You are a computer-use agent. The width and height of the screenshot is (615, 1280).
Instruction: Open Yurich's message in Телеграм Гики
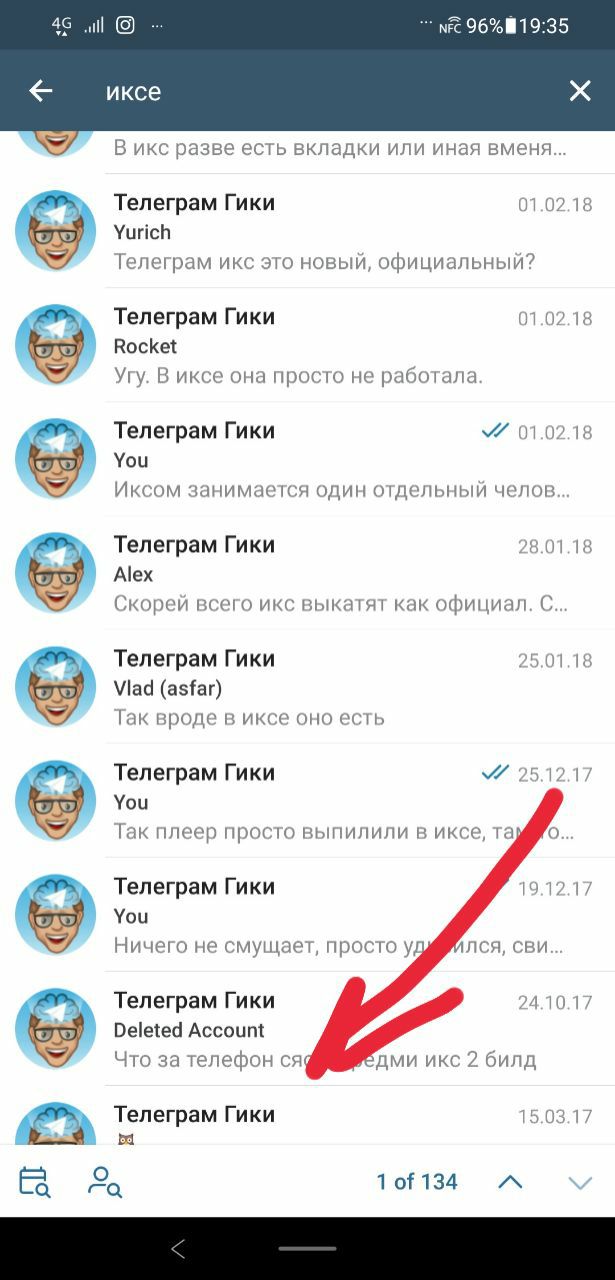pyautogui.click(x=330, y=232)
